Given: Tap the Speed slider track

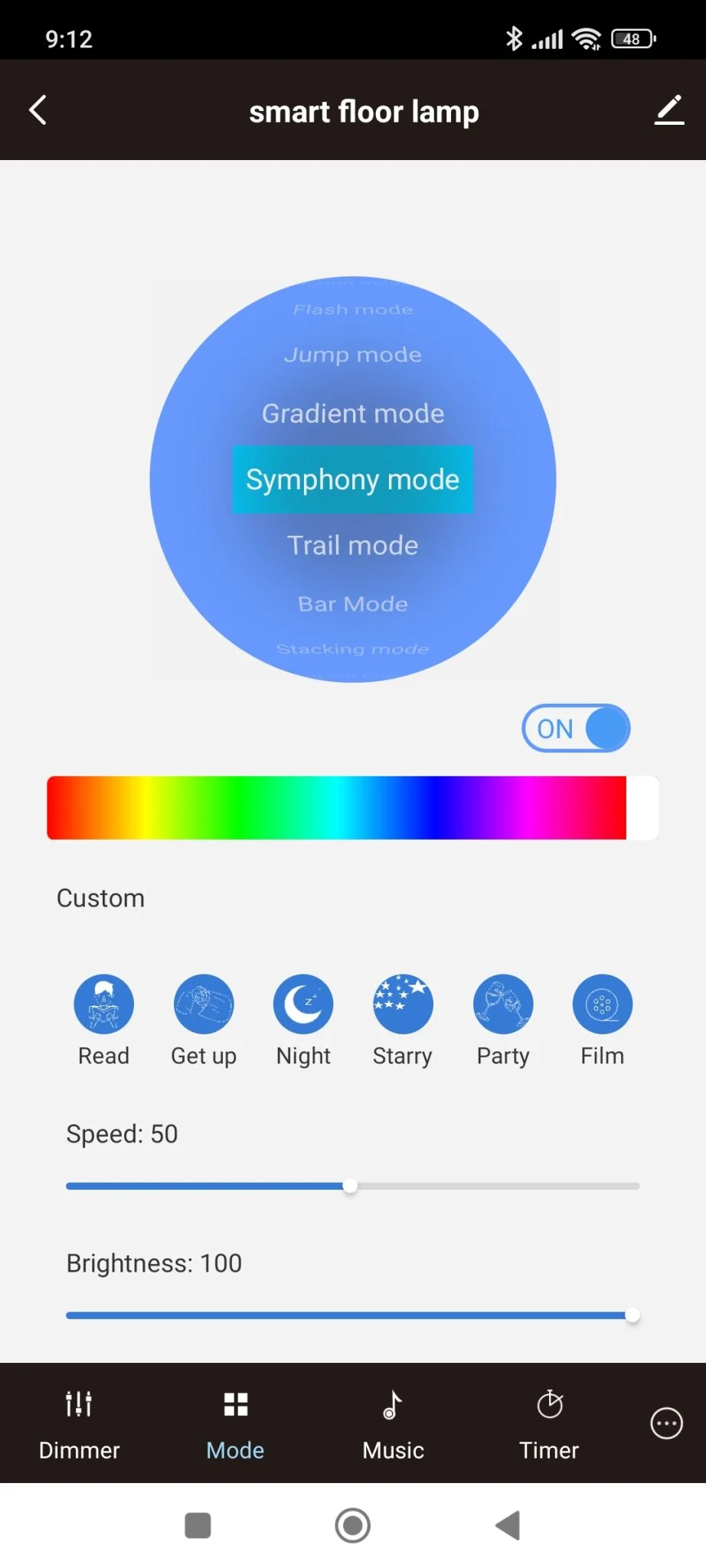Looking at the screenshot, I should (490, 1186).
